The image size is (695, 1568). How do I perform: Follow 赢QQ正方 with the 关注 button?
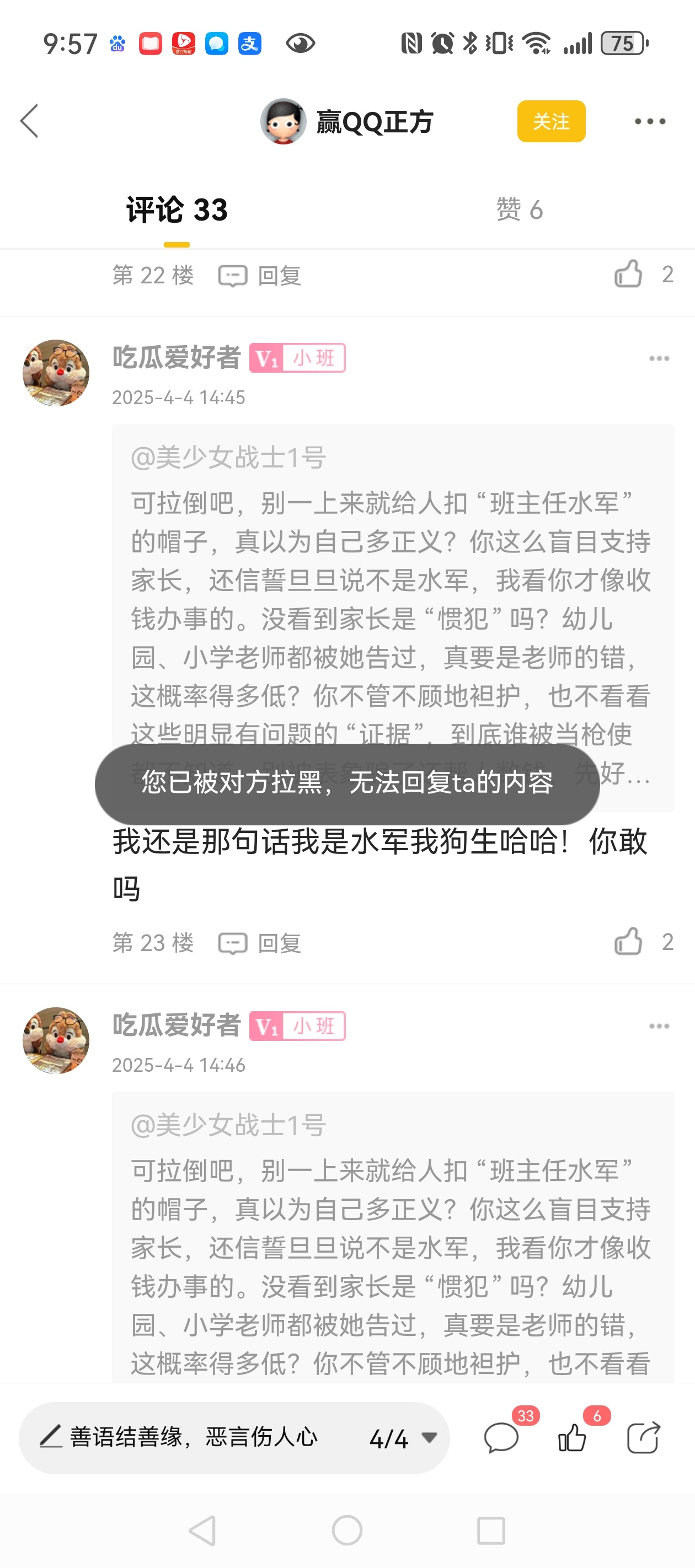(550, 121)
